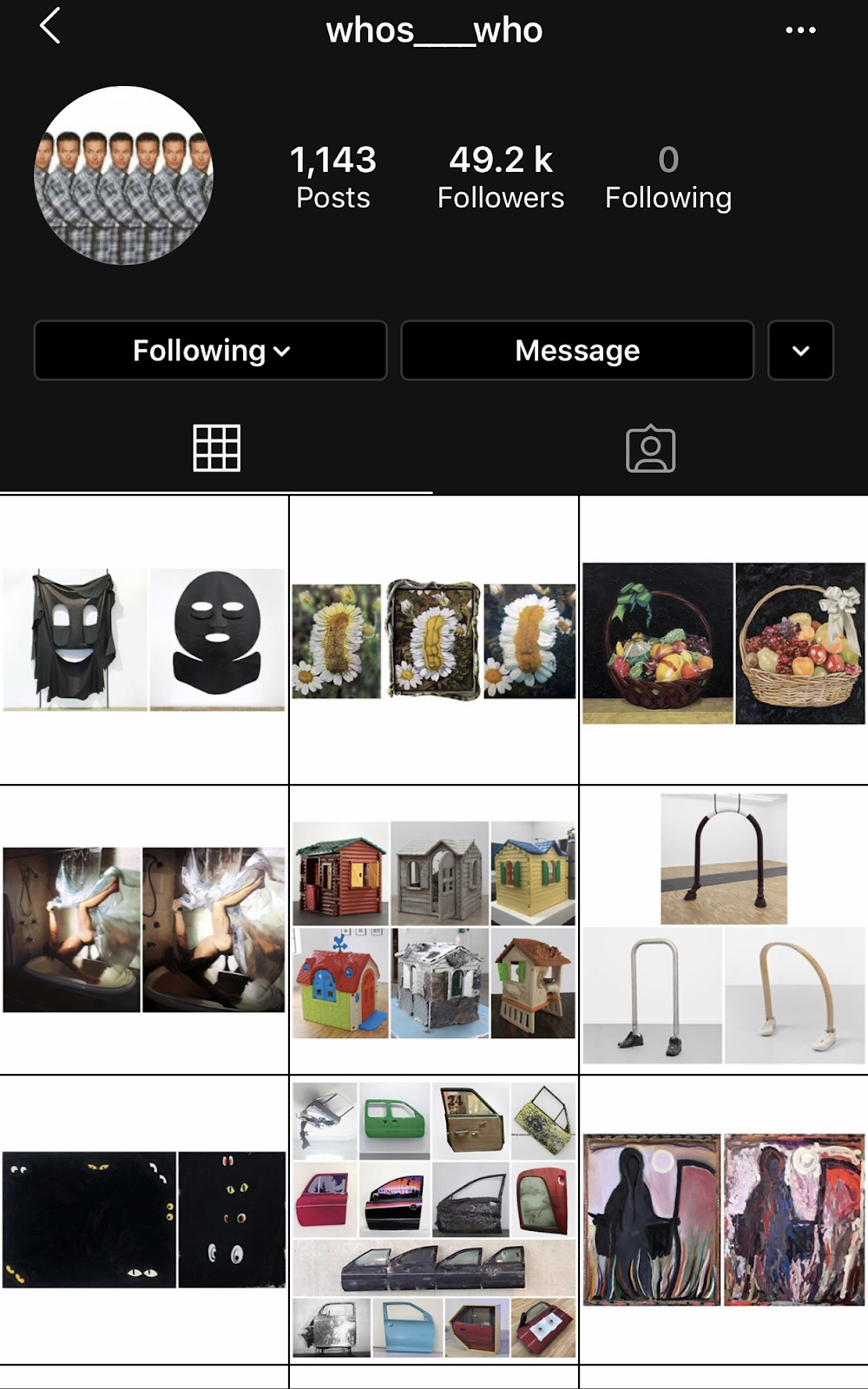Open the black masks post
868x1389 pixels.
point(144,641)
